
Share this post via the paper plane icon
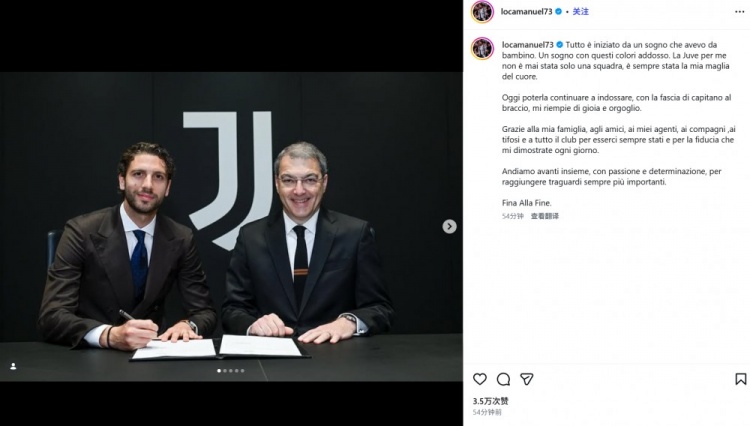point(526,379)
